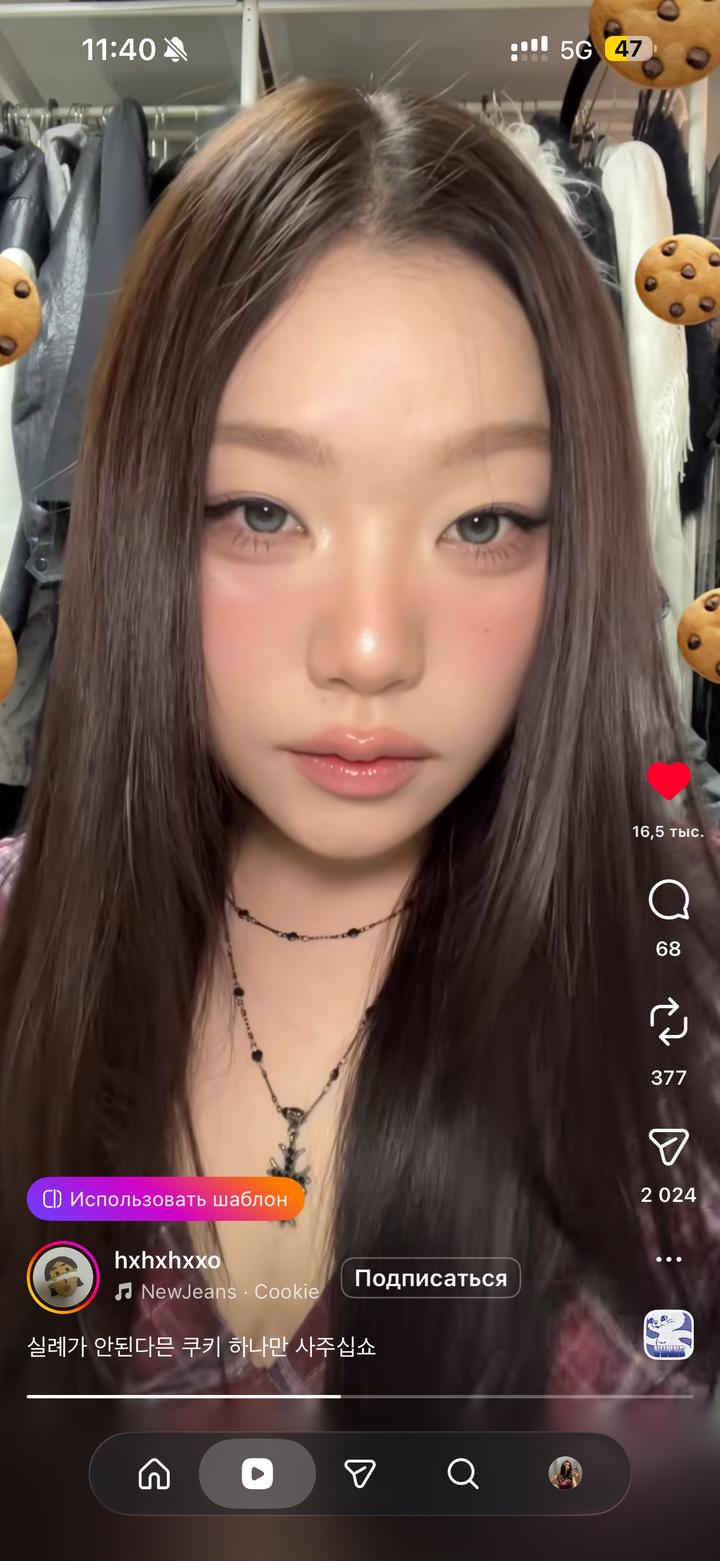Image resolution: width=720 pixels, height=1561 pixels.
Task: Tap the Использовать шаблон button
Action: (x=166, y=1199)
